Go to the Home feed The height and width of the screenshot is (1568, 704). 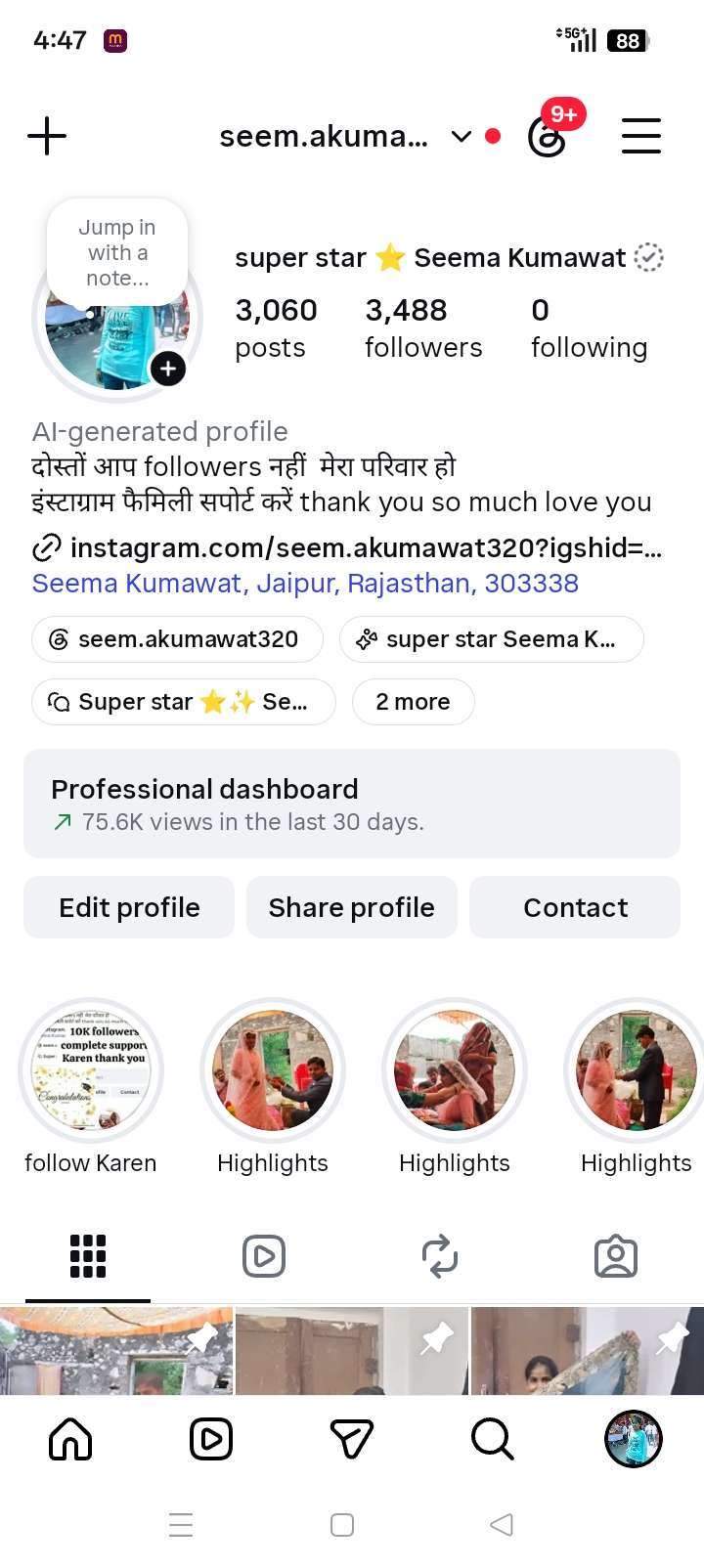click(x=70, y=1439)
